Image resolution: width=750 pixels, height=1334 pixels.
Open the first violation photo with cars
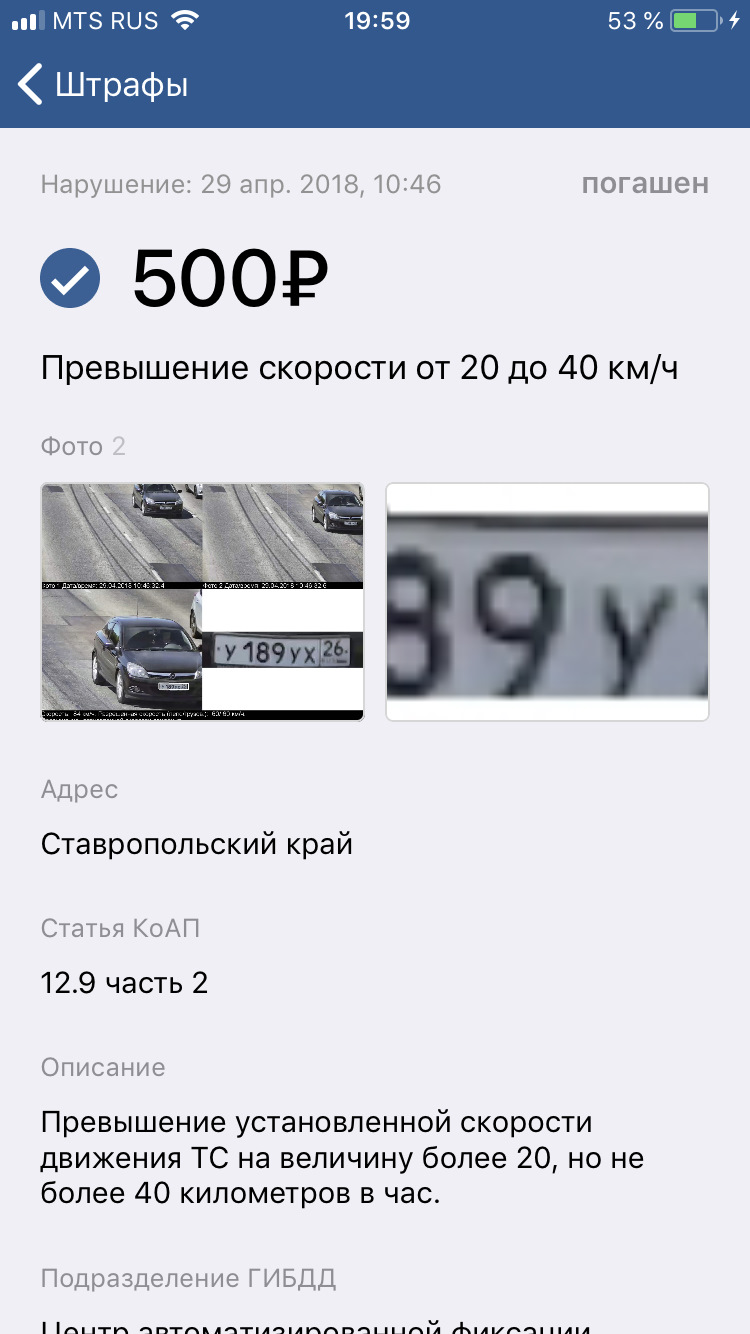point(202,601)
